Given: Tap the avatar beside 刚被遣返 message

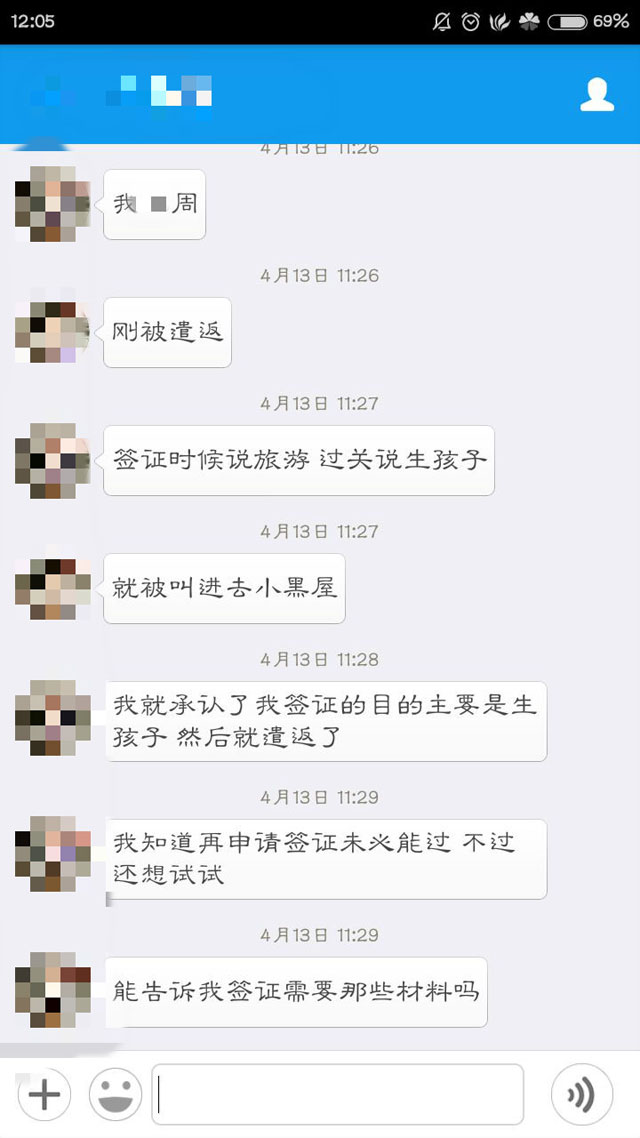Looking at the screenshot, I should pos(52,332).
